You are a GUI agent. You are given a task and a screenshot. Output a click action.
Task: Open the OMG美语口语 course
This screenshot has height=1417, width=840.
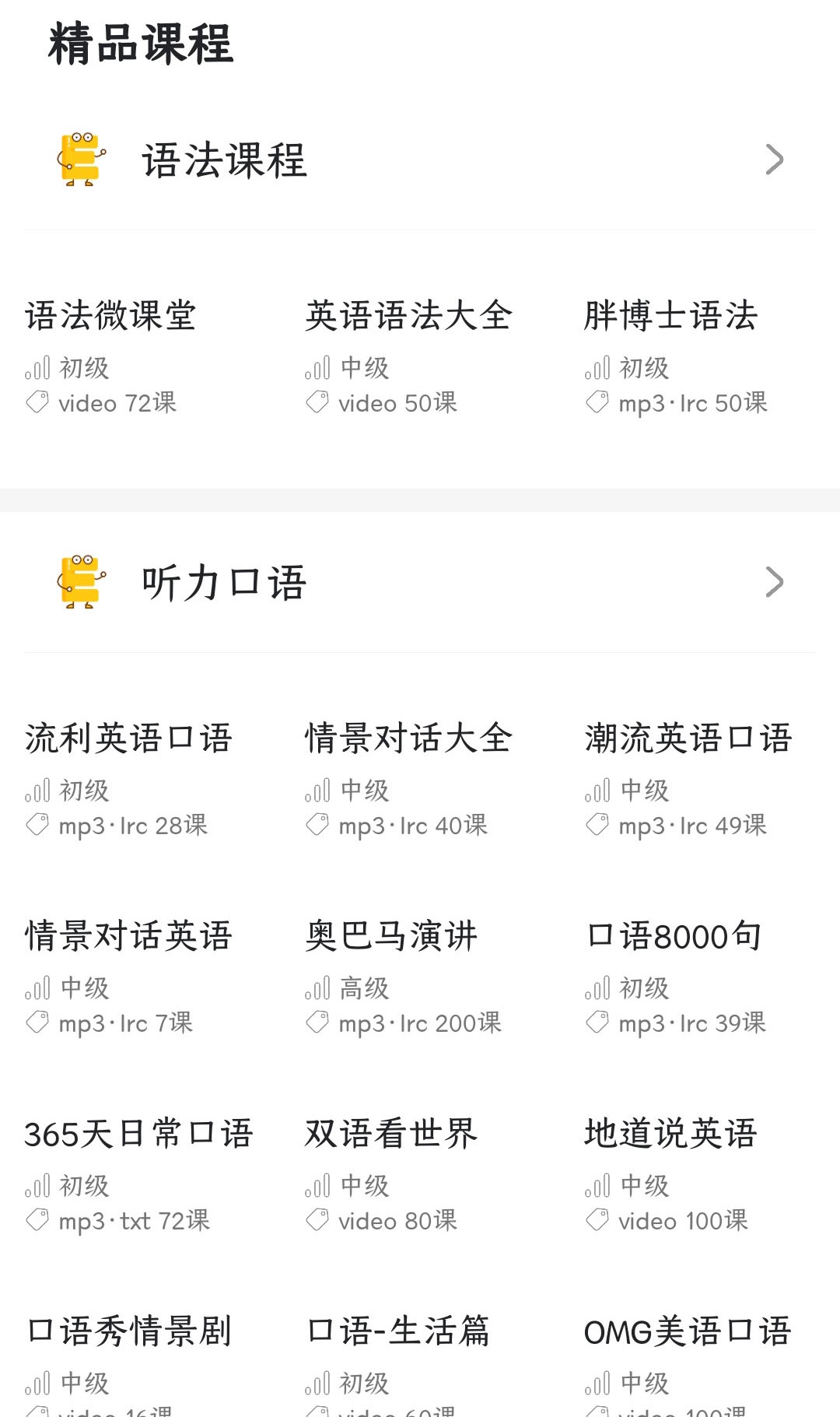(x=688, y=1331)
